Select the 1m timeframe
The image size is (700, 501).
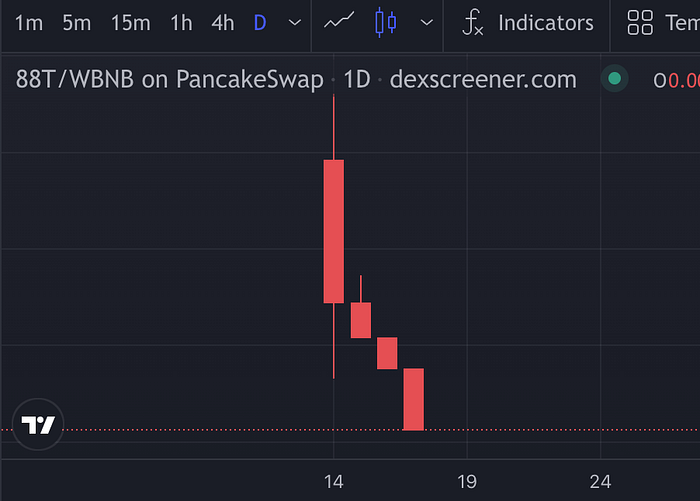29,22
